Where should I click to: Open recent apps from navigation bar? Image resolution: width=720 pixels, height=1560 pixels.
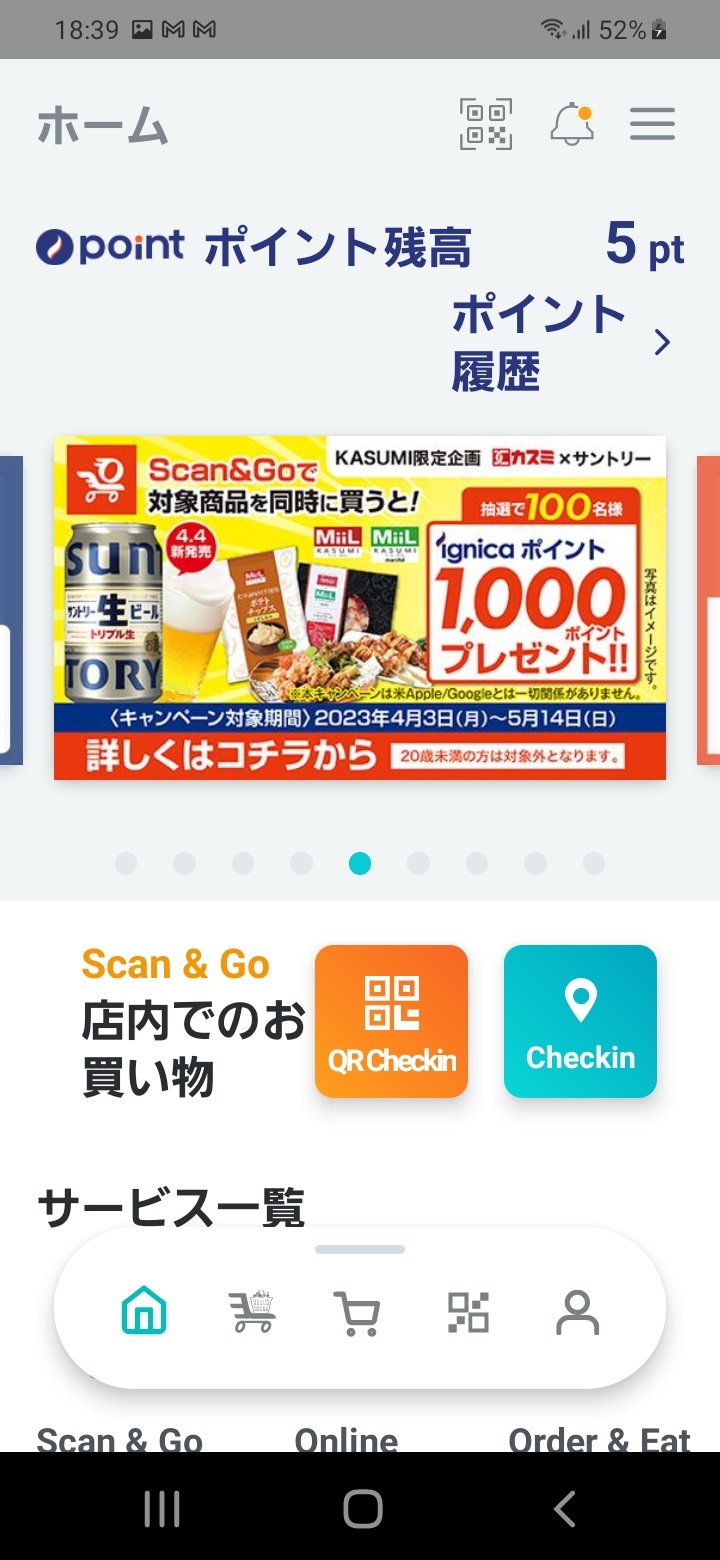click(x=161, y=1509)
